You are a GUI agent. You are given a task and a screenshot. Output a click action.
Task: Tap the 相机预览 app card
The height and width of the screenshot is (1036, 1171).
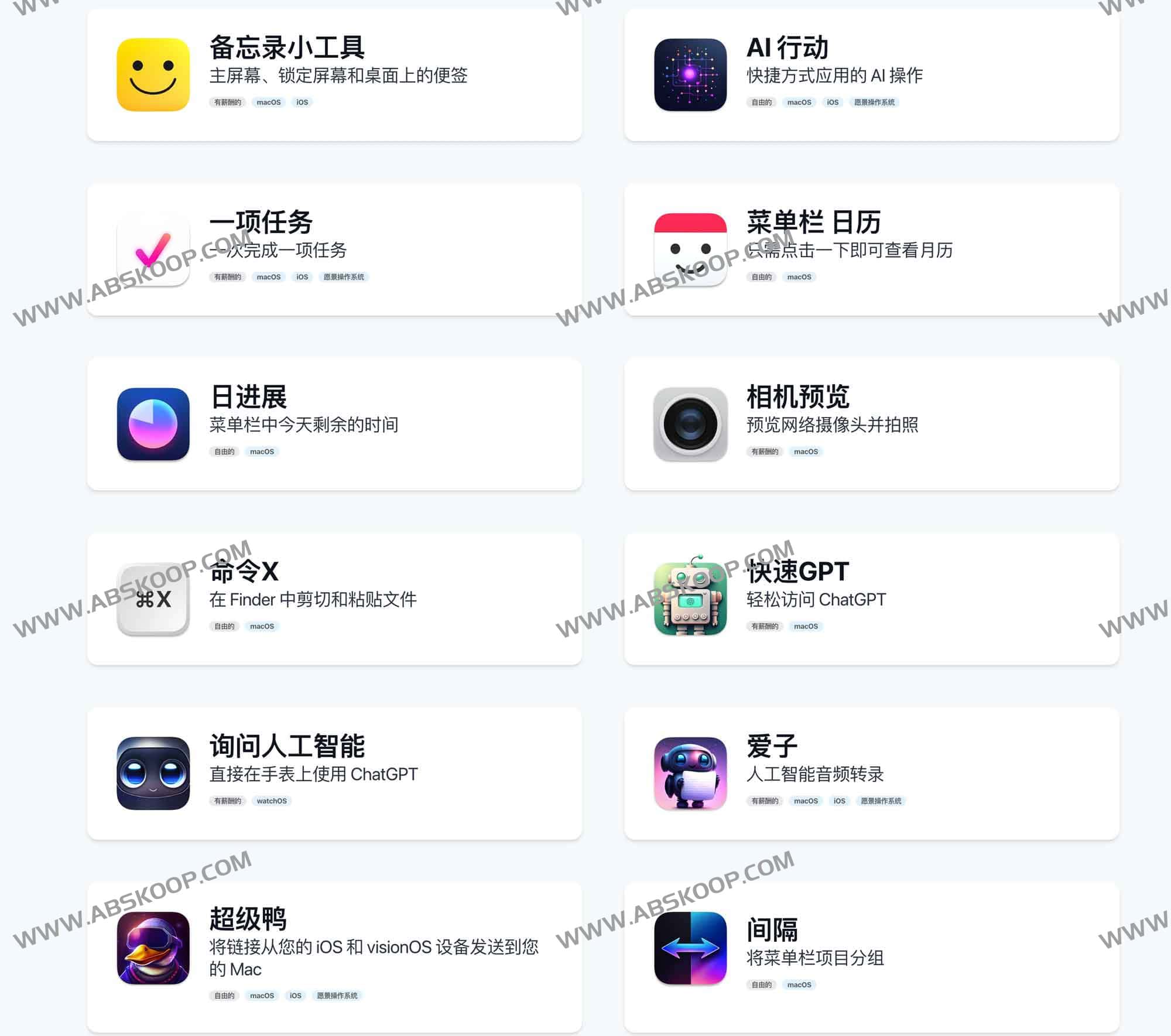871,424
